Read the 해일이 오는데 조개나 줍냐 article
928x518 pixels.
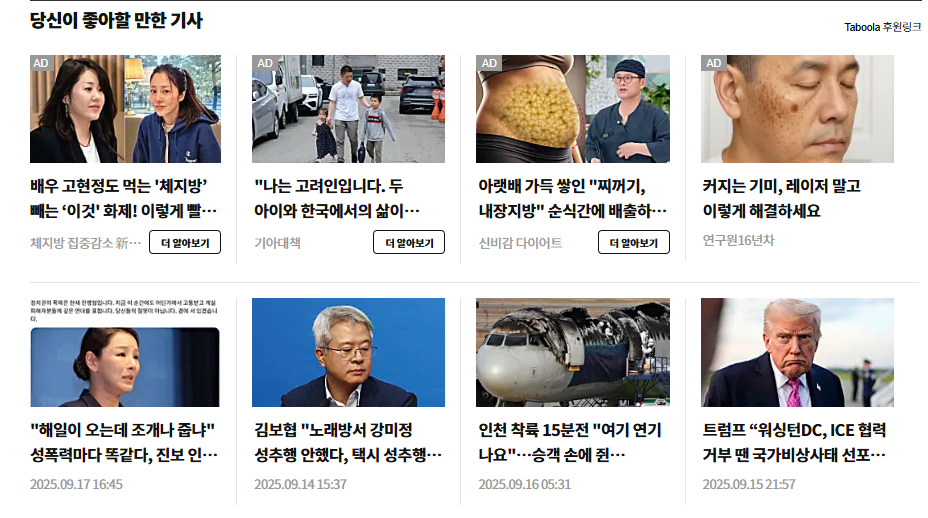point(125,441)
